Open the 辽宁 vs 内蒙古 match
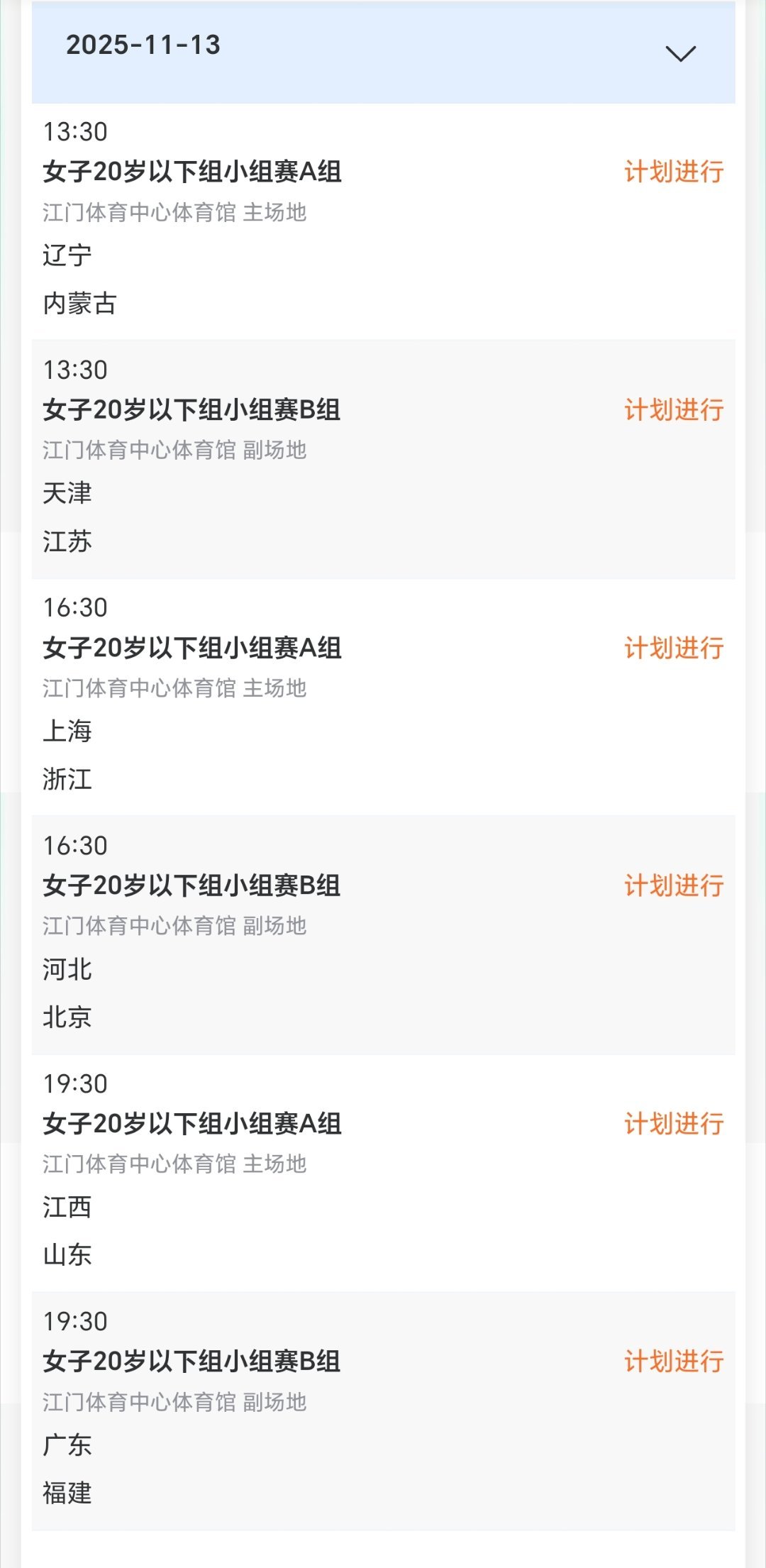The image size is (766, 1568). tap(383, 222)
